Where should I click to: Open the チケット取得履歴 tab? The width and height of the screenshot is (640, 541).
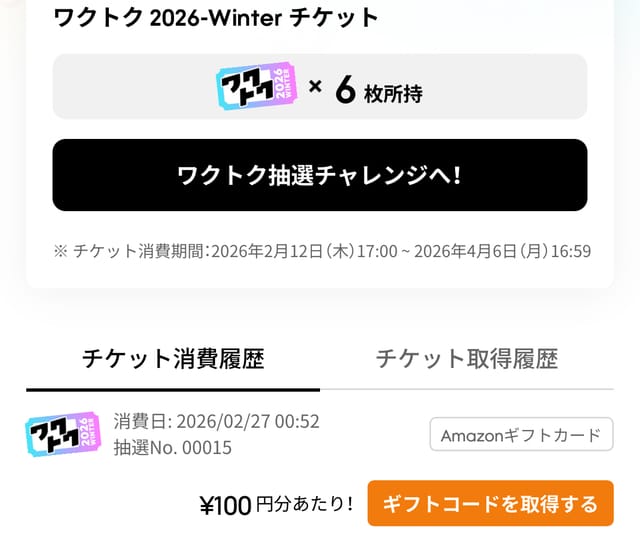coord(466,359)
